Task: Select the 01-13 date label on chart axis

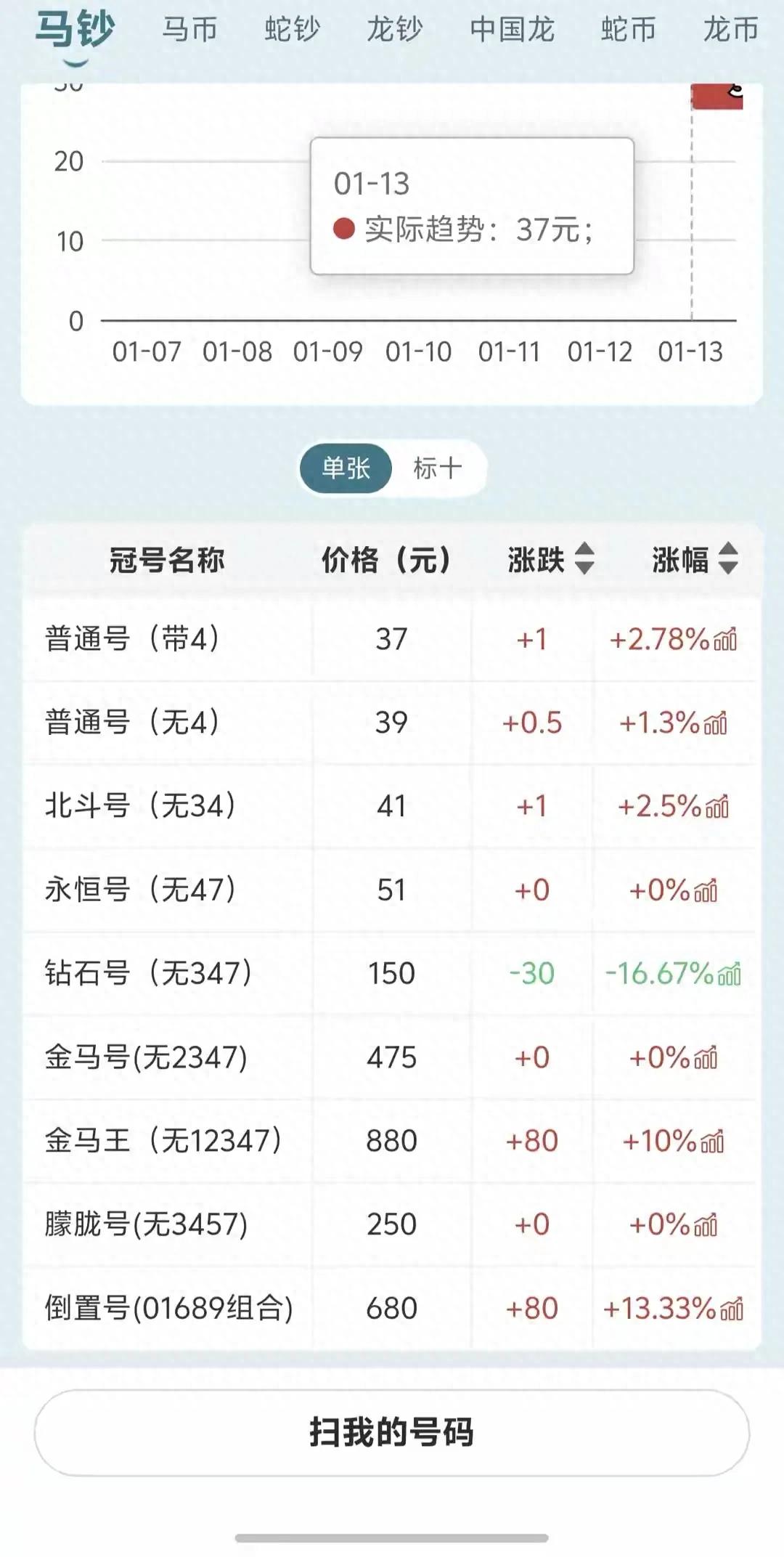Action: (690, 351)
